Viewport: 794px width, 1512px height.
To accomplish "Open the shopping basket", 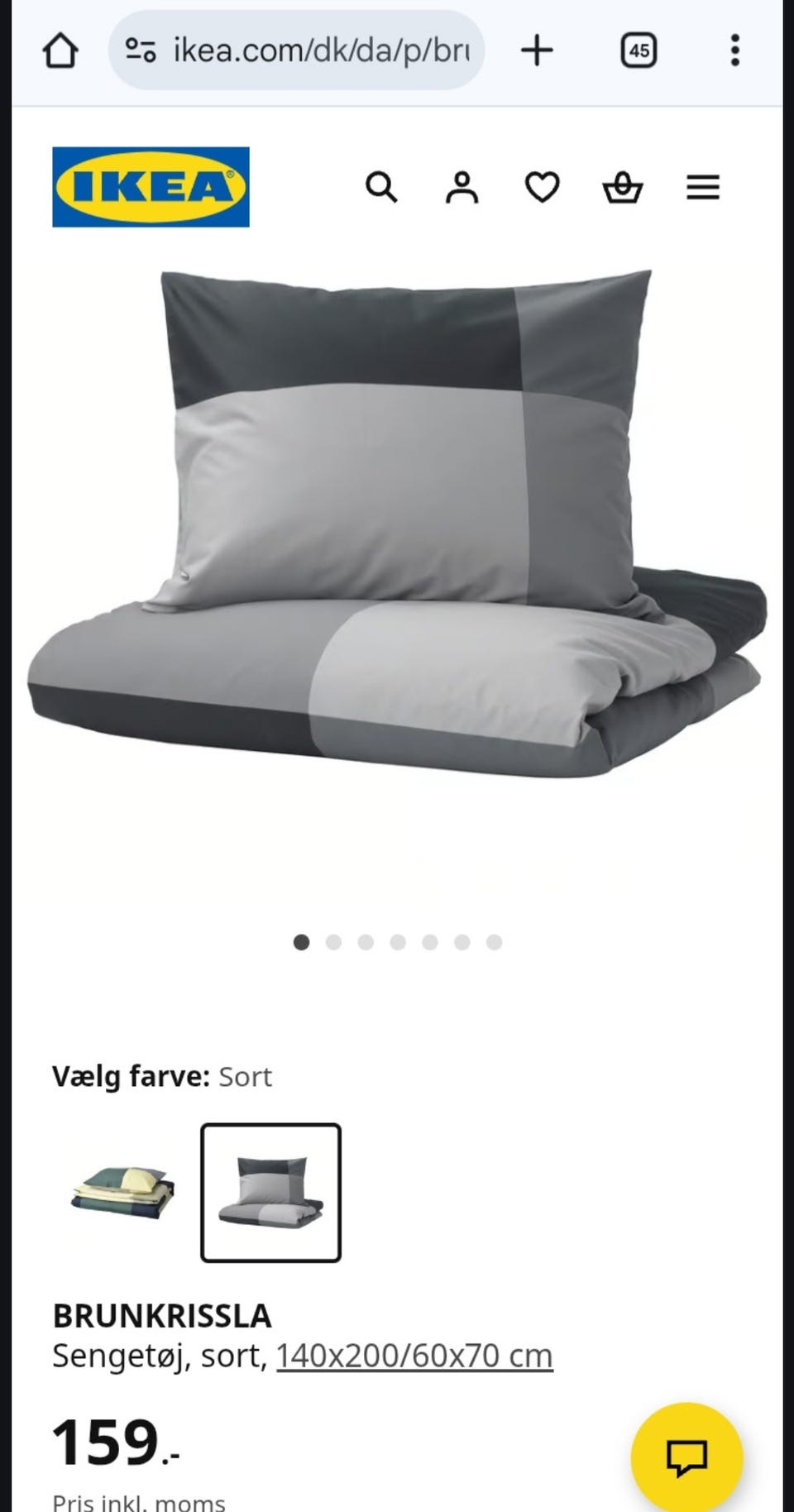I will pos(622,187).
